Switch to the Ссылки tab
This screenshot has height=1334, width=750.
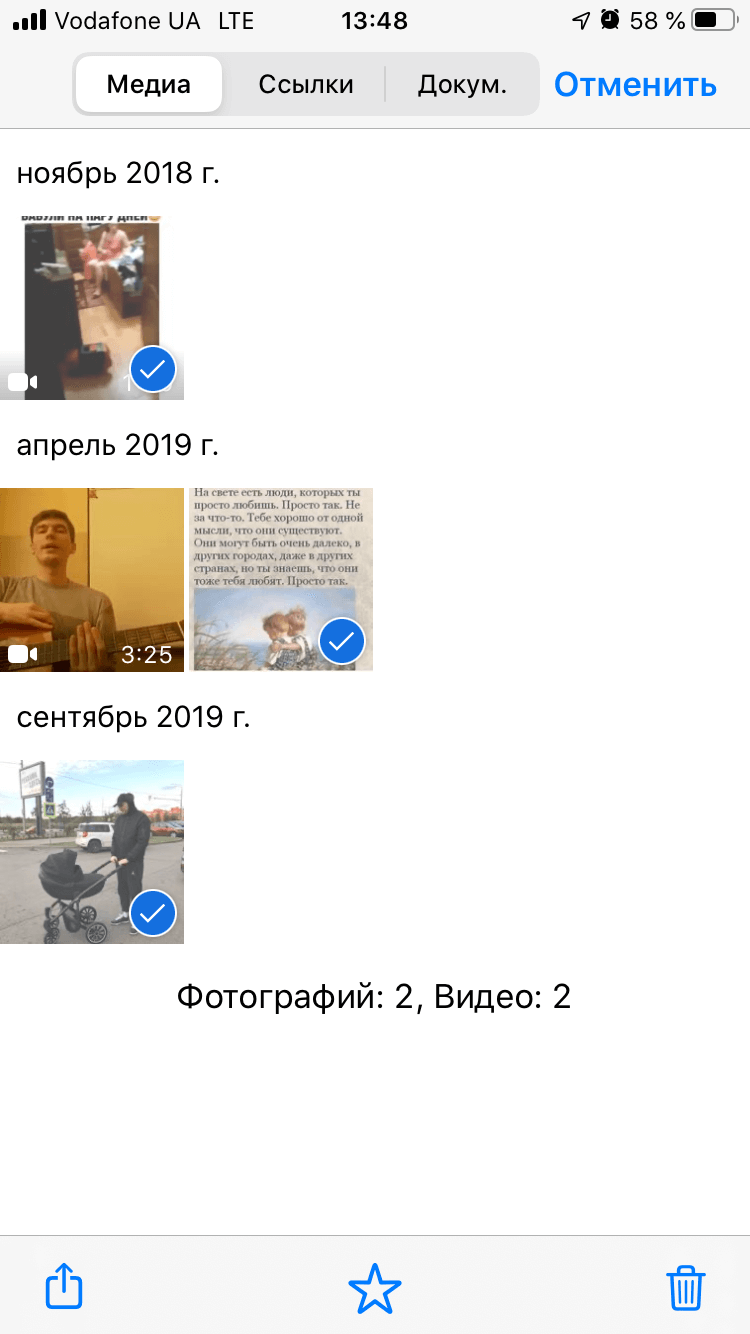[x=306, y=85]
